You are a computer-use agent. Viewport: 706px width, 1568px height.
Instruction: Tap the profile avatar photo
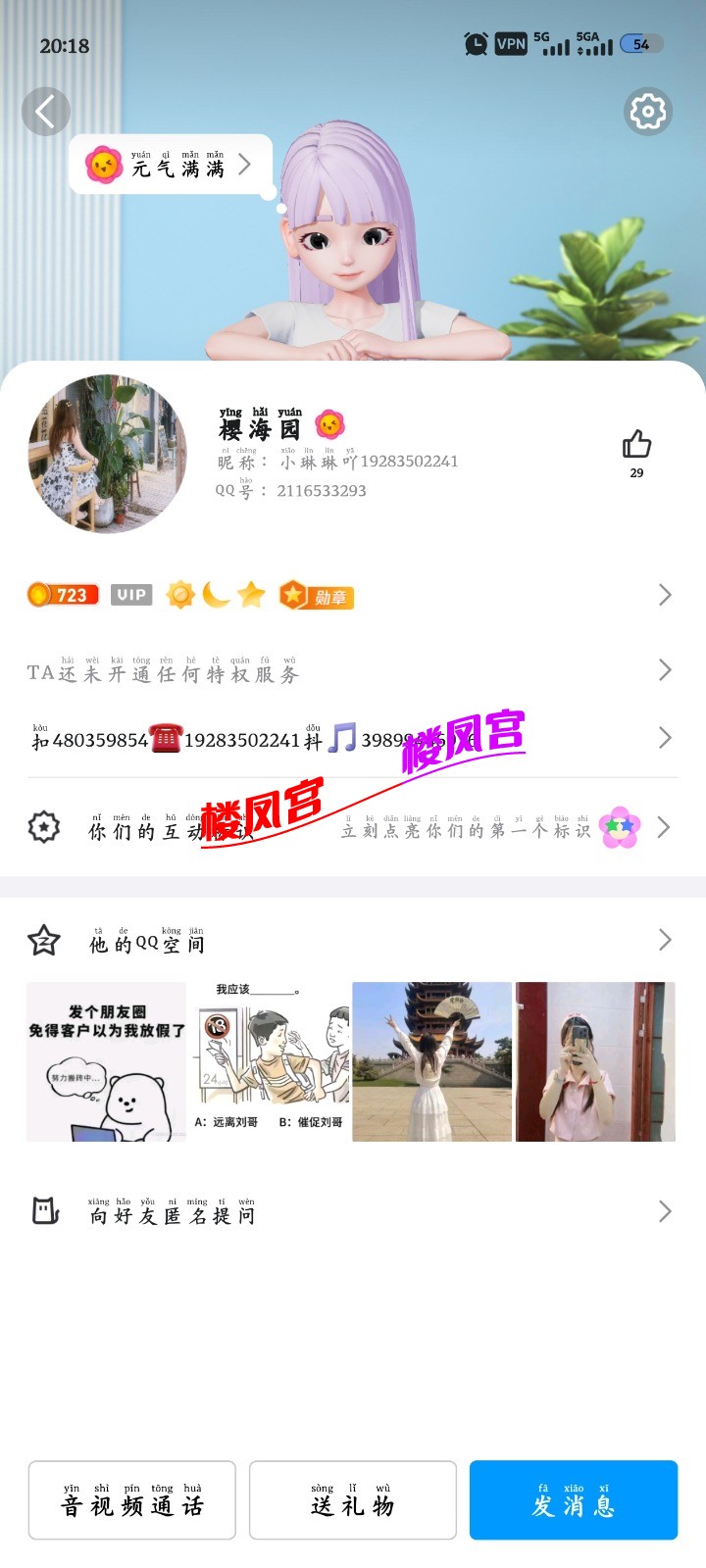[x=108, y=454]
